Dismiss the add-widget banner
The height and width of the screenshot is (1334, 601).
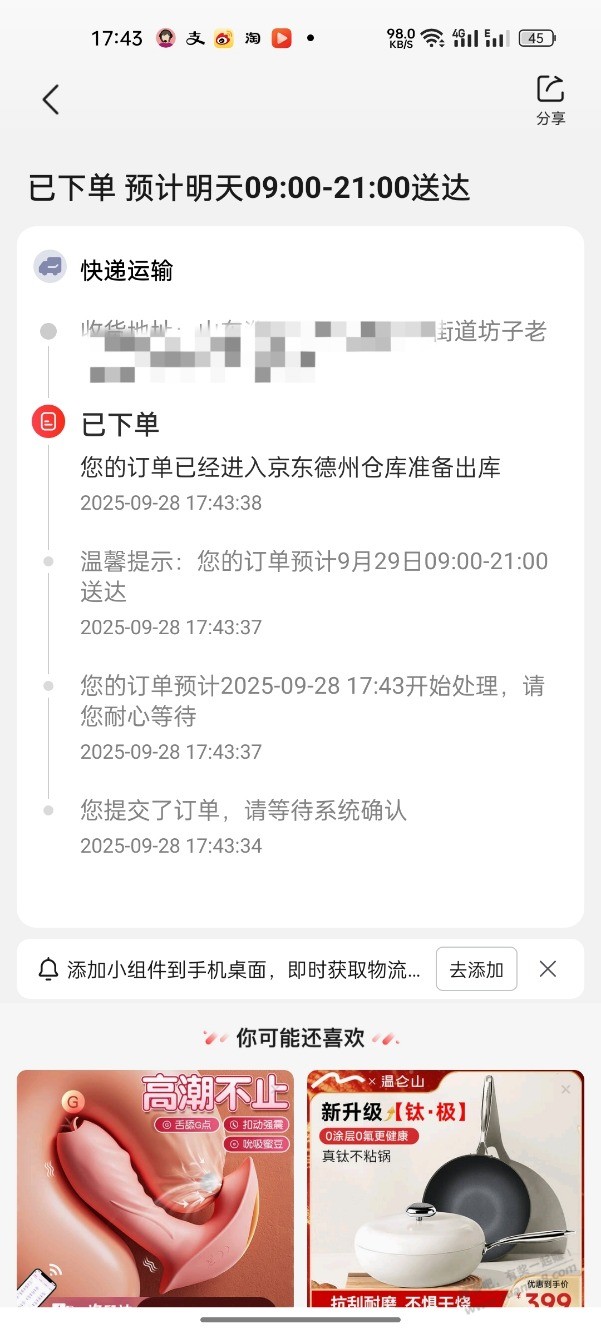pos(548,968)
